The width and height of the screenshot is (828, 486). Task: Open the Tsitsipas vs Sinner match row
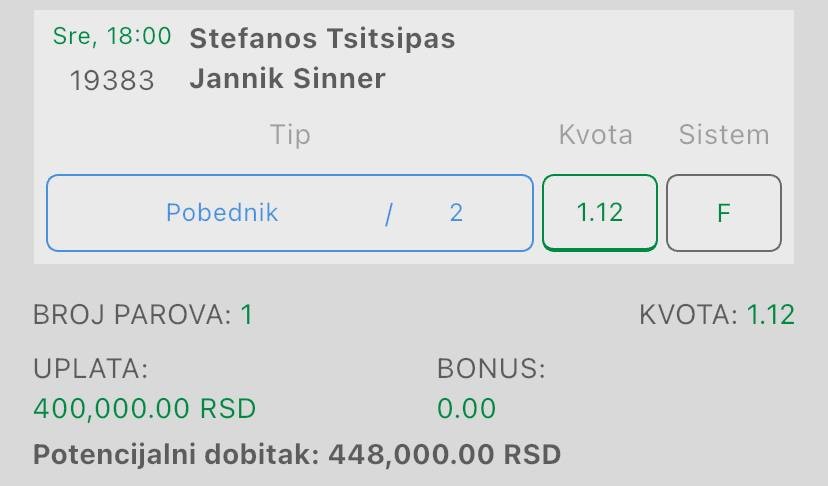[x=322, y=59]
